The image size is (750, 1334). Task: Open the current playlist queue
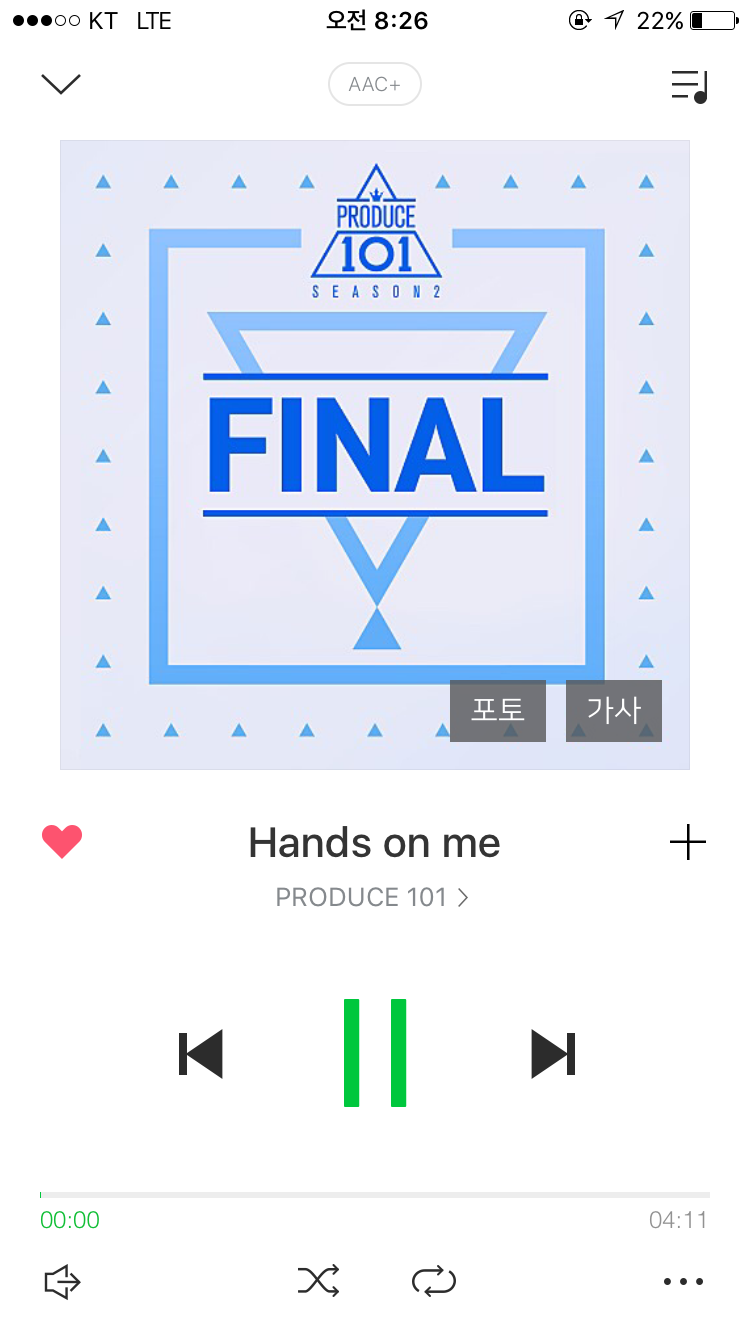pyautogui.click(x=689, y=86)
